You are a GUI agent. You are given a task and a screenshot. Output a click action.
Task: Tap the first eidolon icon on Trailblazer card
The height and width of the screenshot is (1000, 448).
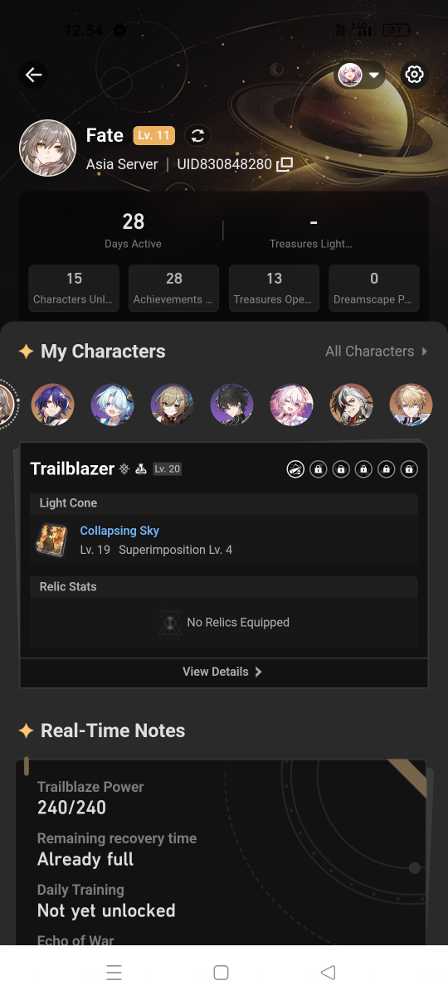[x=295, y=469]
